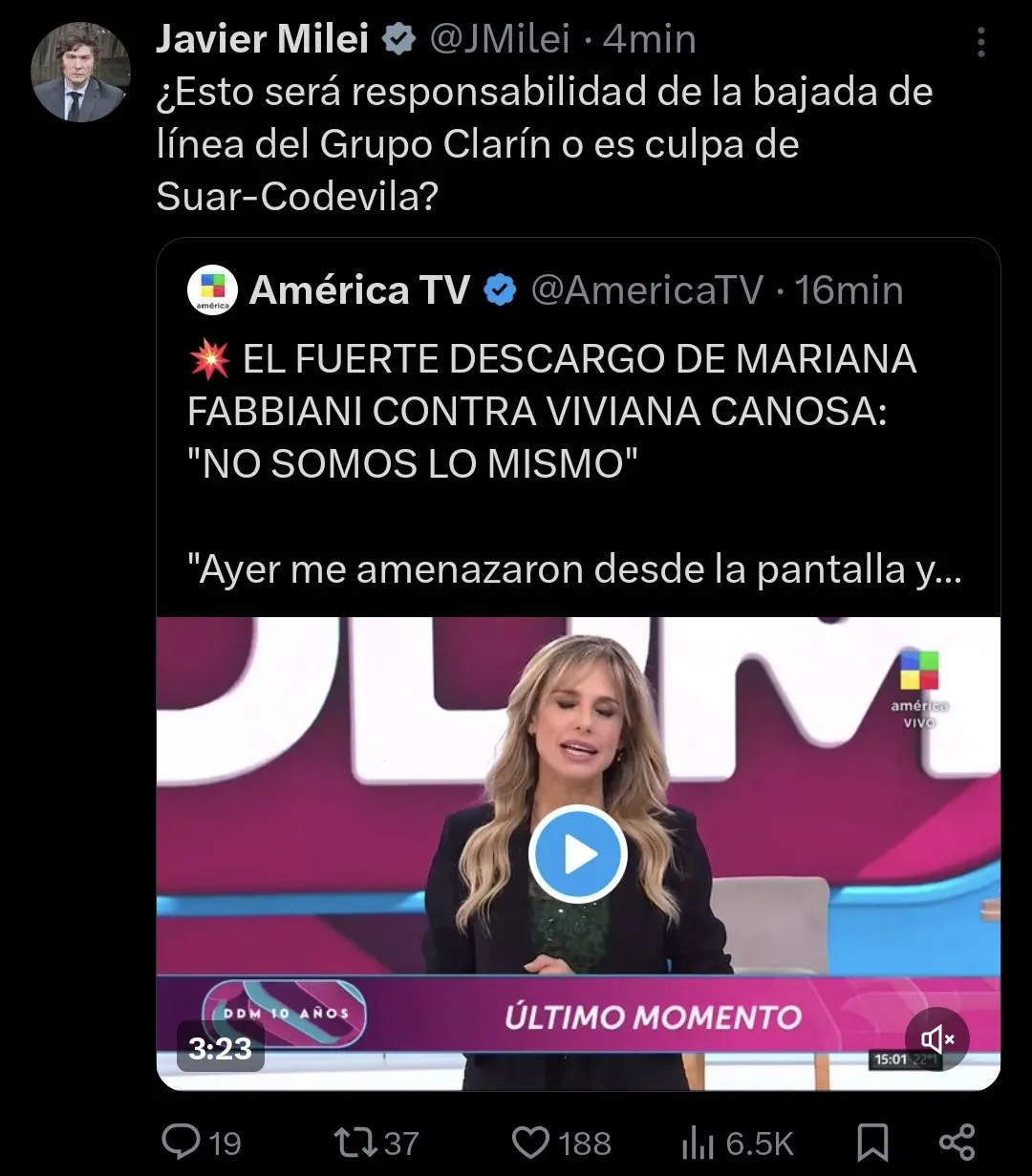Unmute the video sound
The width and height of the screenshot is (1032, 1176).
pyautogui.click(x=936, y=1039)
